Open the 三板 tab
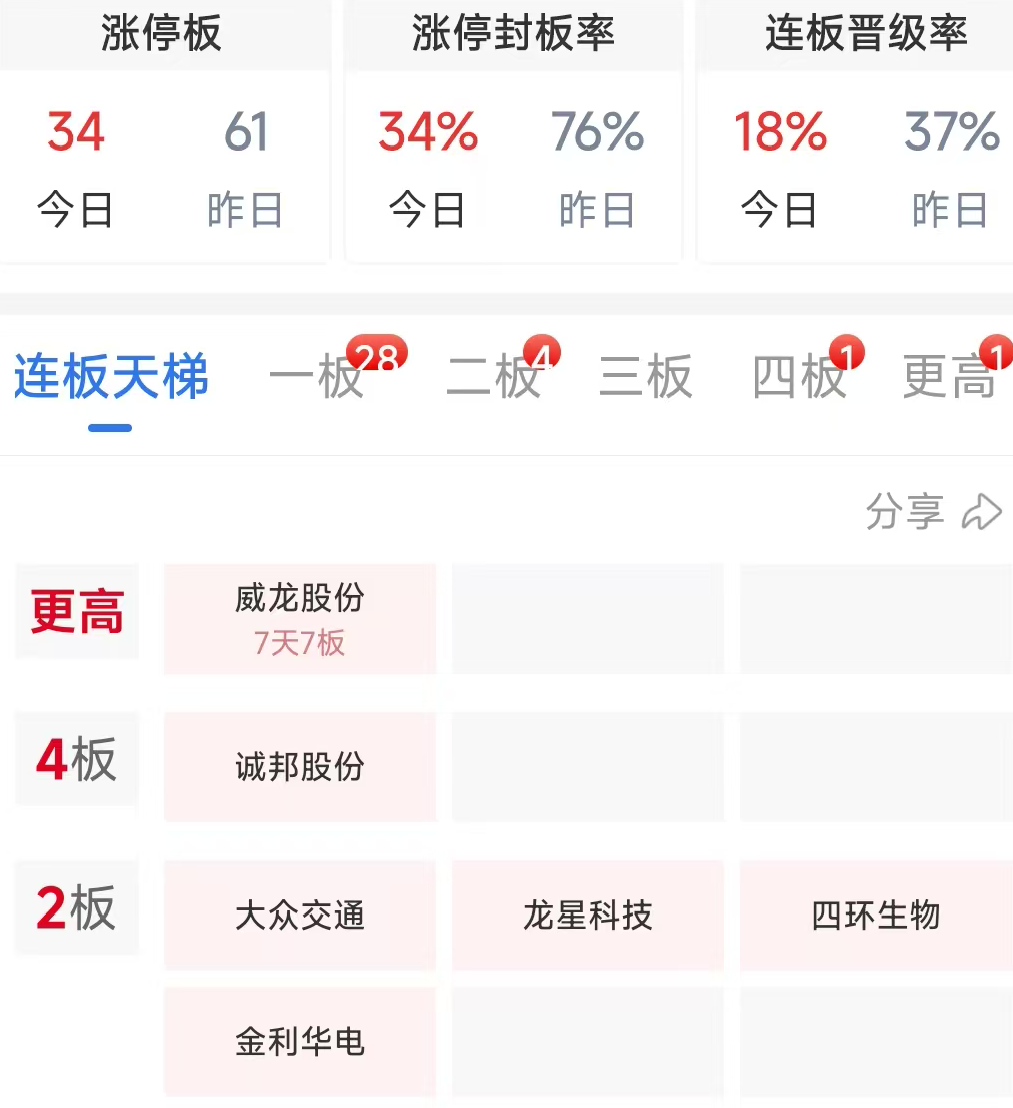 pos(646,377)
